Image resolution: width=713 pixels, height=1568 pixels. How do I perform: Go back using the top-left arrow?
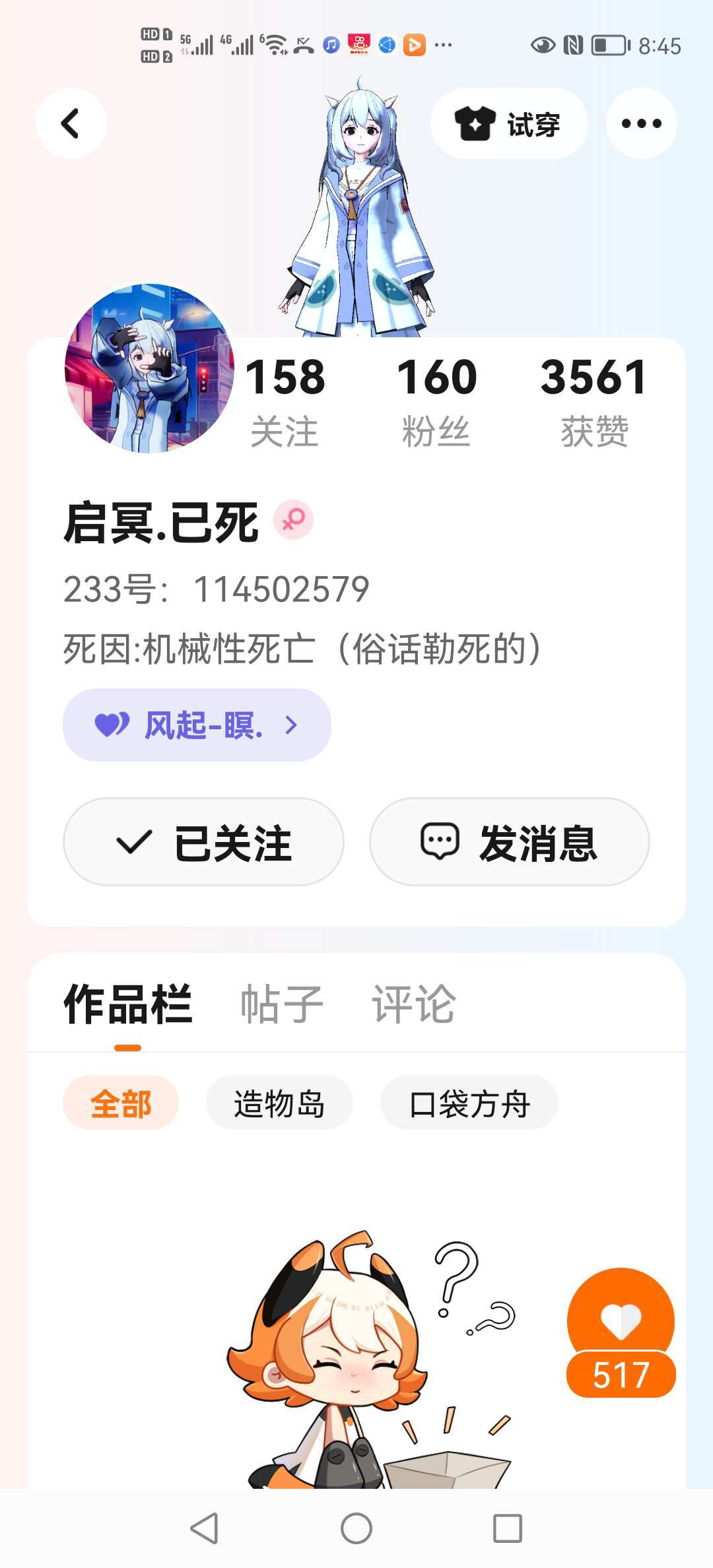pyautogui.click(x=71, y=123)
